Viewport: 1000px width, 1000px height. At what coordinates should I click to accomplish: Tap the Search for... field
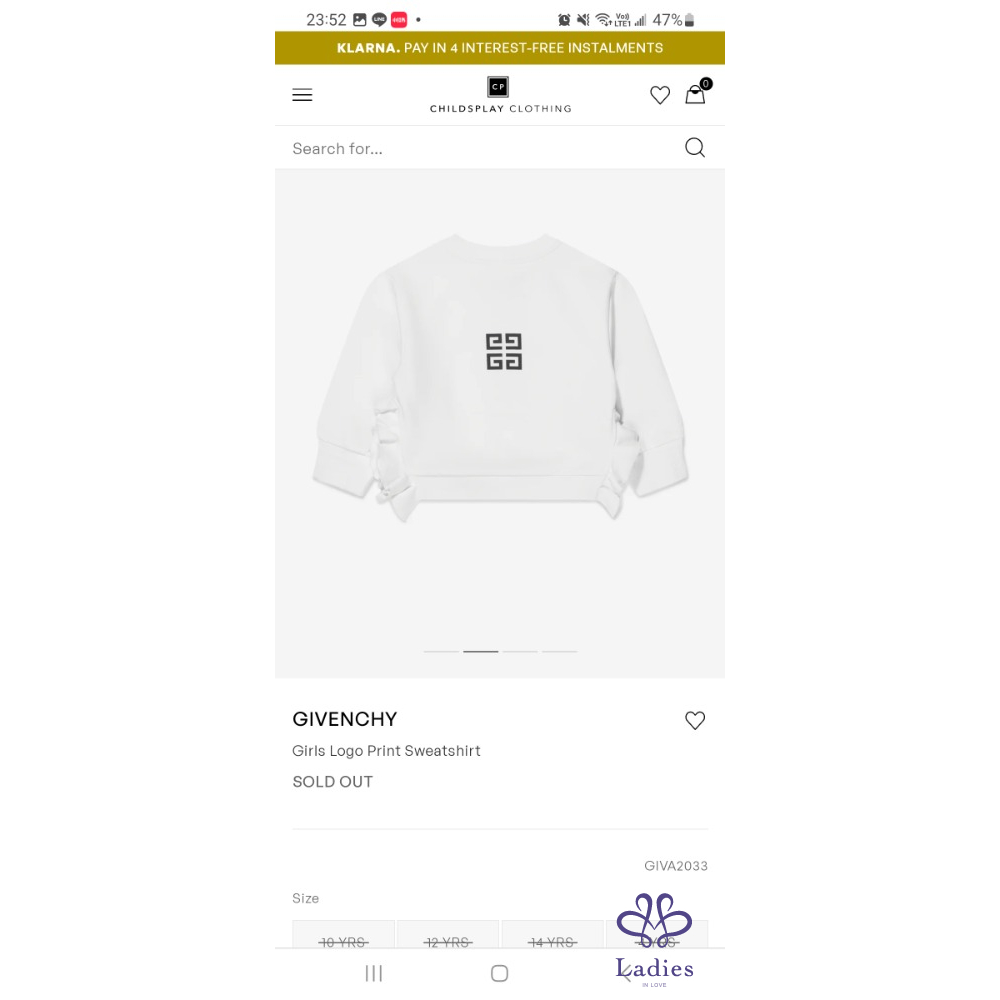tap(480, 148)
